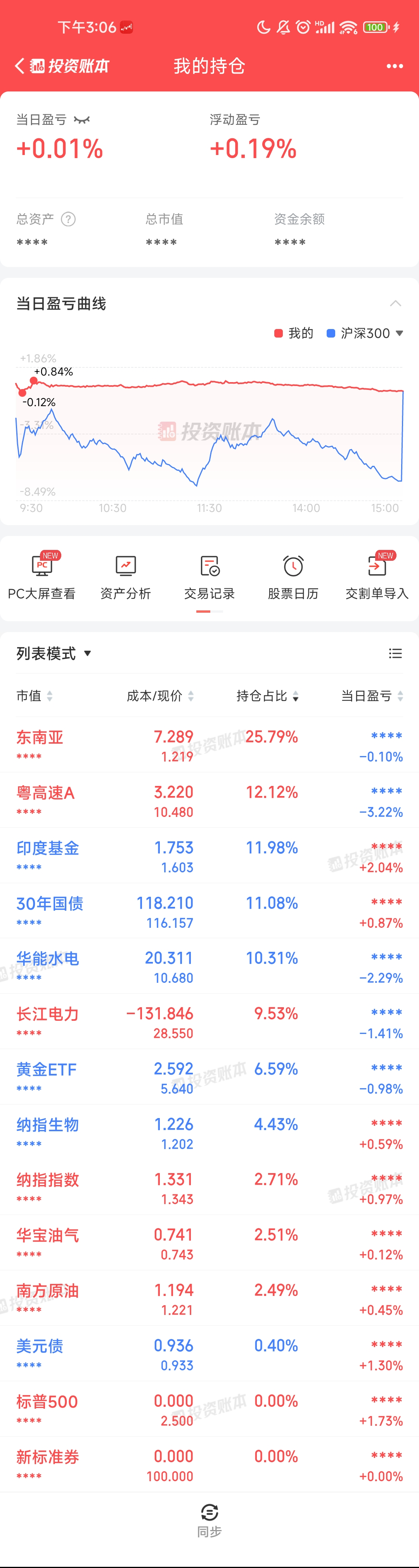Tap the list settings icon beside 列表模式

(395, 653)
